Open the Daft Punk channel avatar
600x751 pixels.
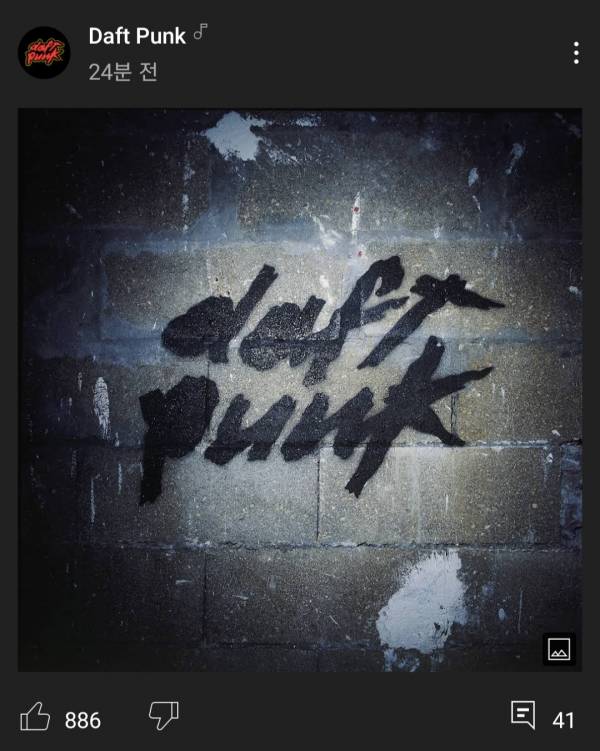pyautogui.click(x=44, y=52)
